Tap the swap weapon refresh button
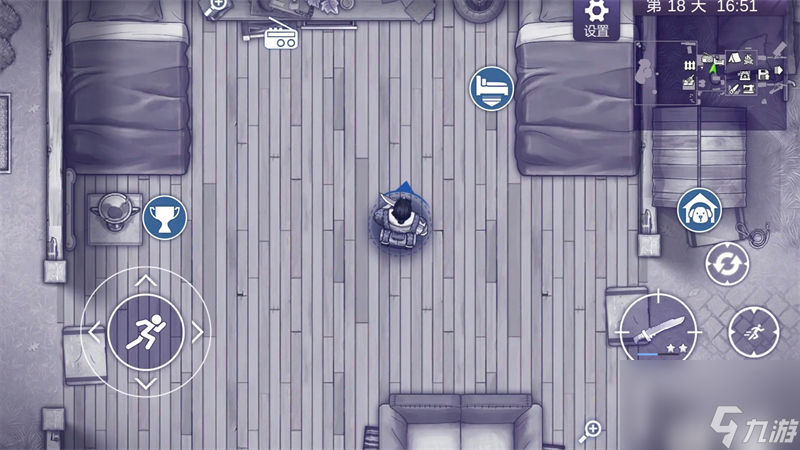Screen dimensions: 800x450 727,266
